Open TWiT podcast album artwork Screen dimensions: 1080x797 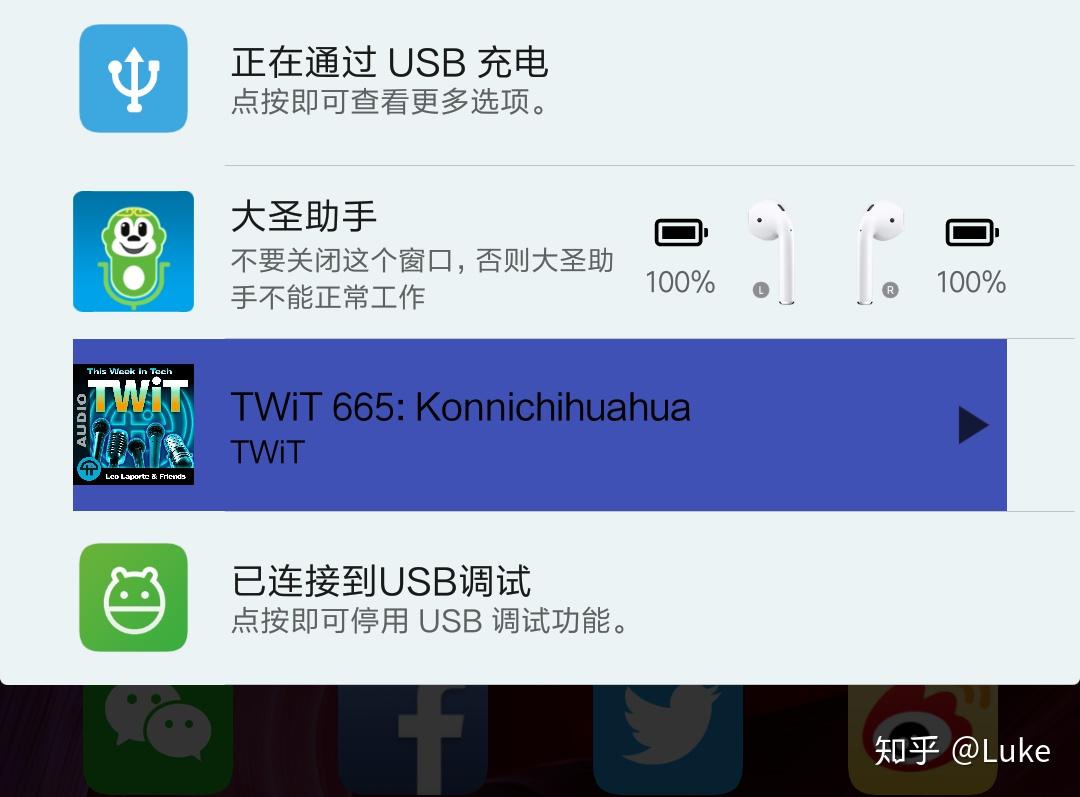[x=133, y=425]
